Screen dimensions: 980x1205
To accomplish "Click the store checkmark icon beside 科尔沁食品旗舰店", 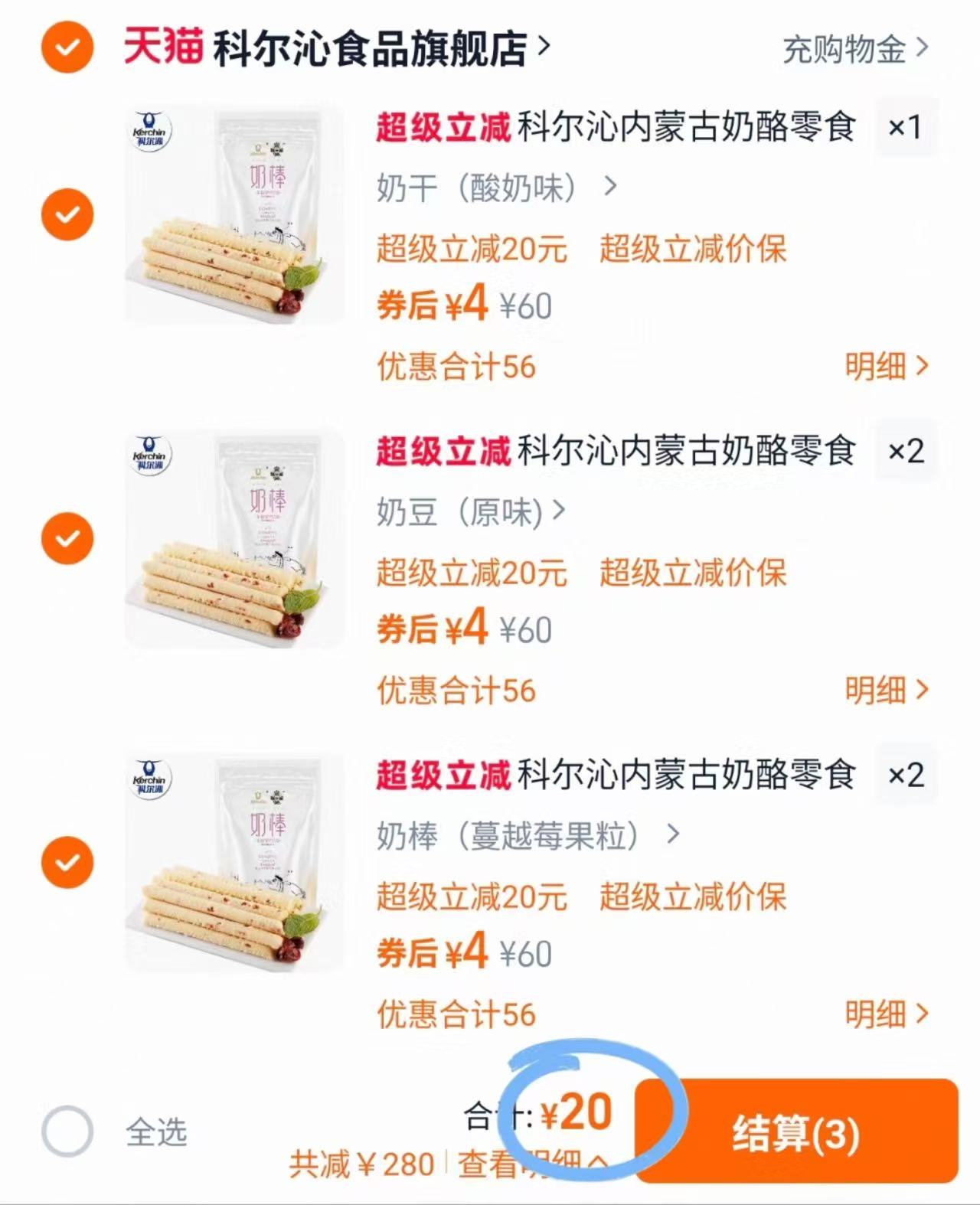I will (67, 47).
